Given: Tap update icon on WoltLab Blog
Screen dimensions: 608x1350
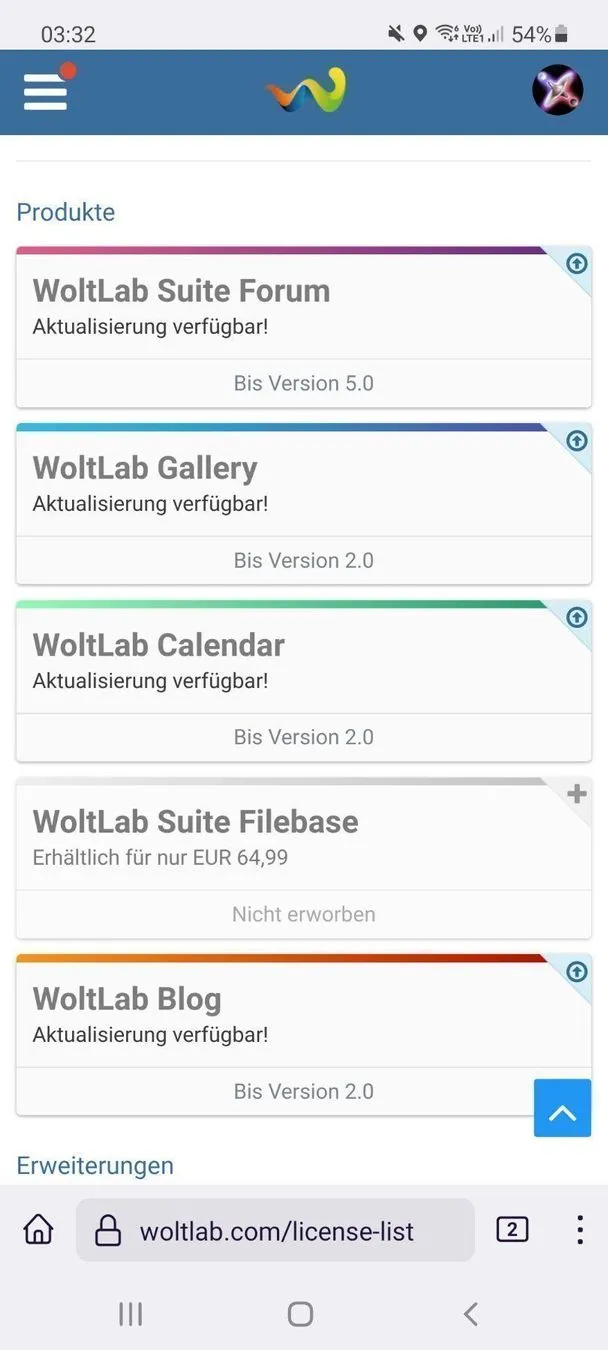Looking at the screenshot, I should (576, 971).
